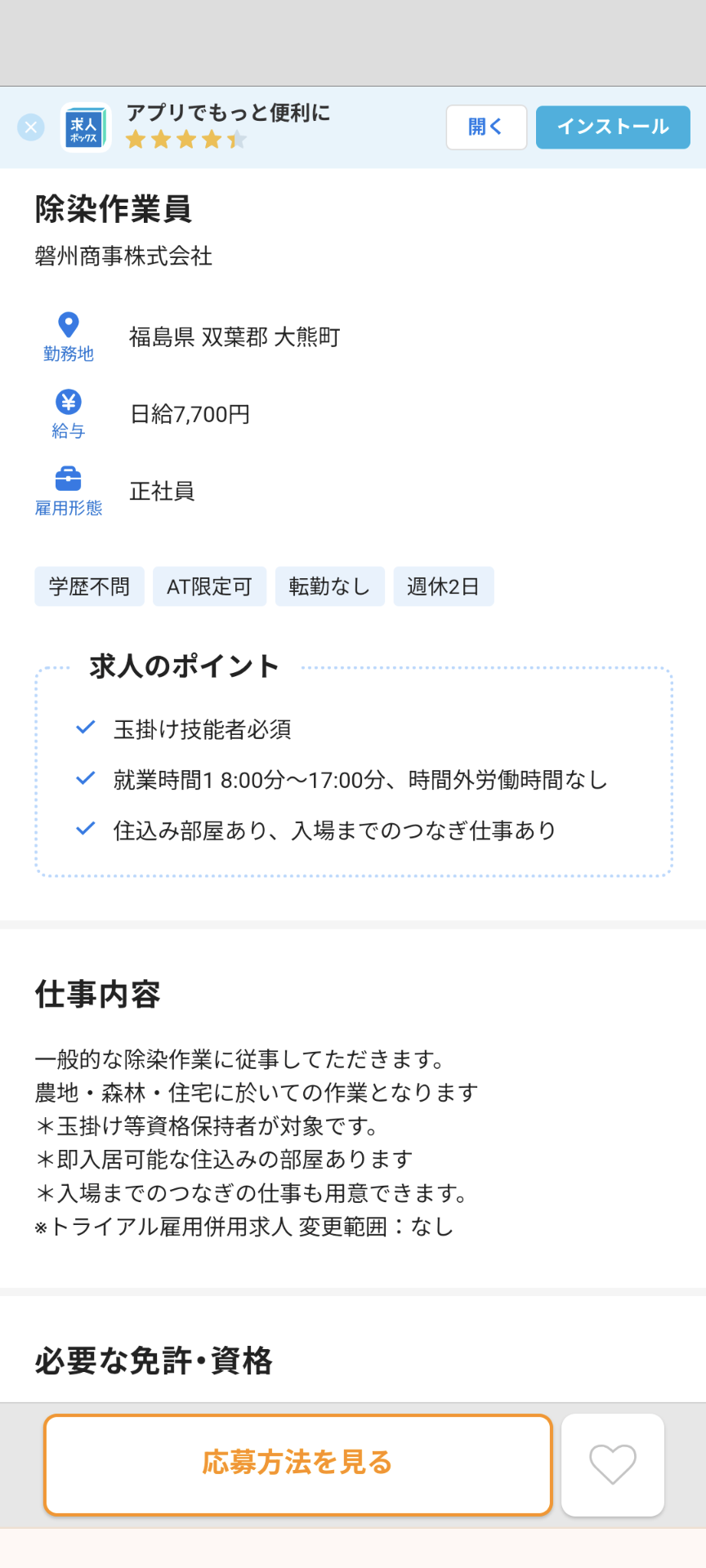Dismiss the app install banner
Image resolution: width=706 pixels, height=1568 pixels.
[31, 127]
